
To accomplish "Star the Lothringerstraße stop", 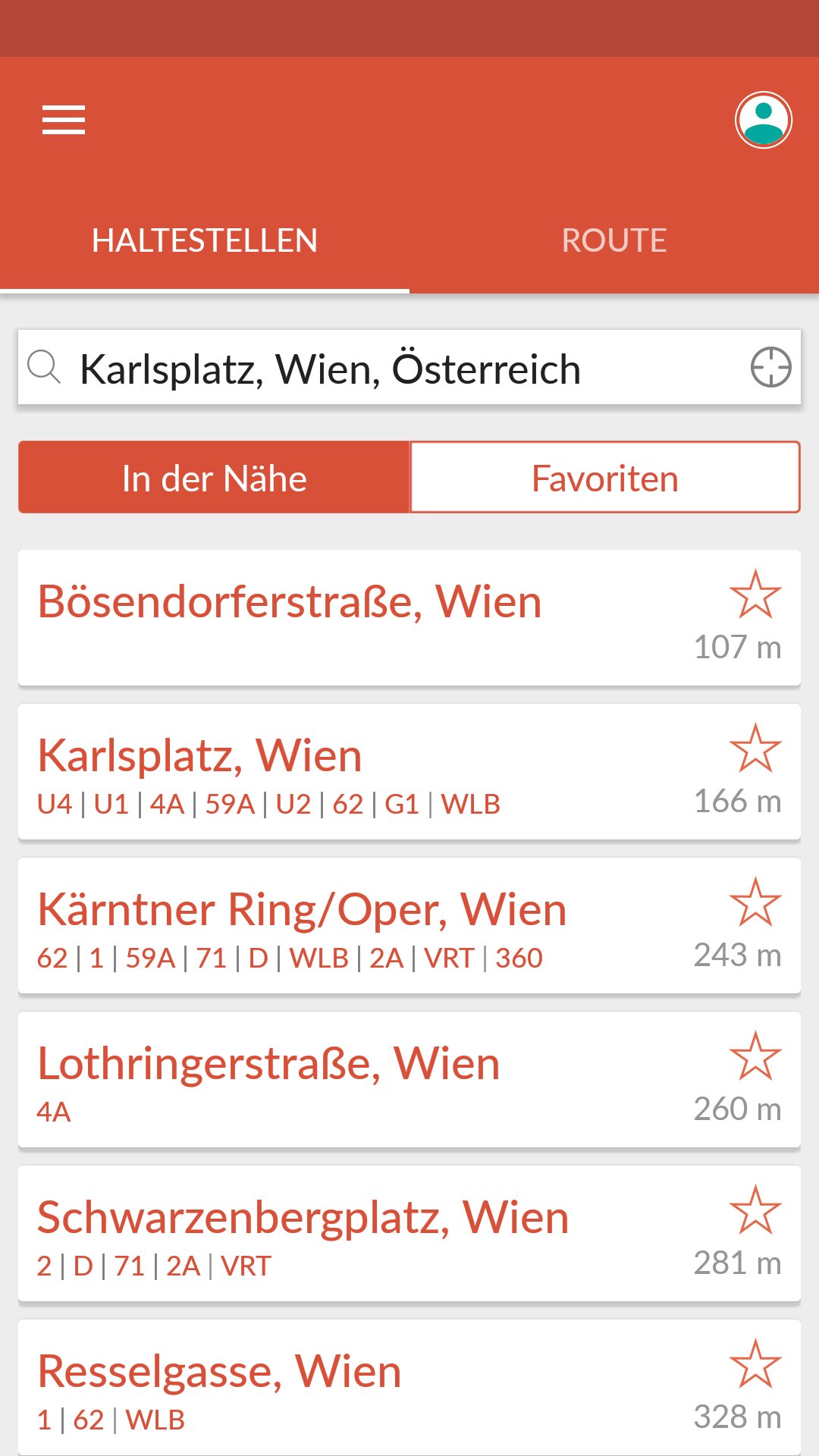I will (755, 1056).
